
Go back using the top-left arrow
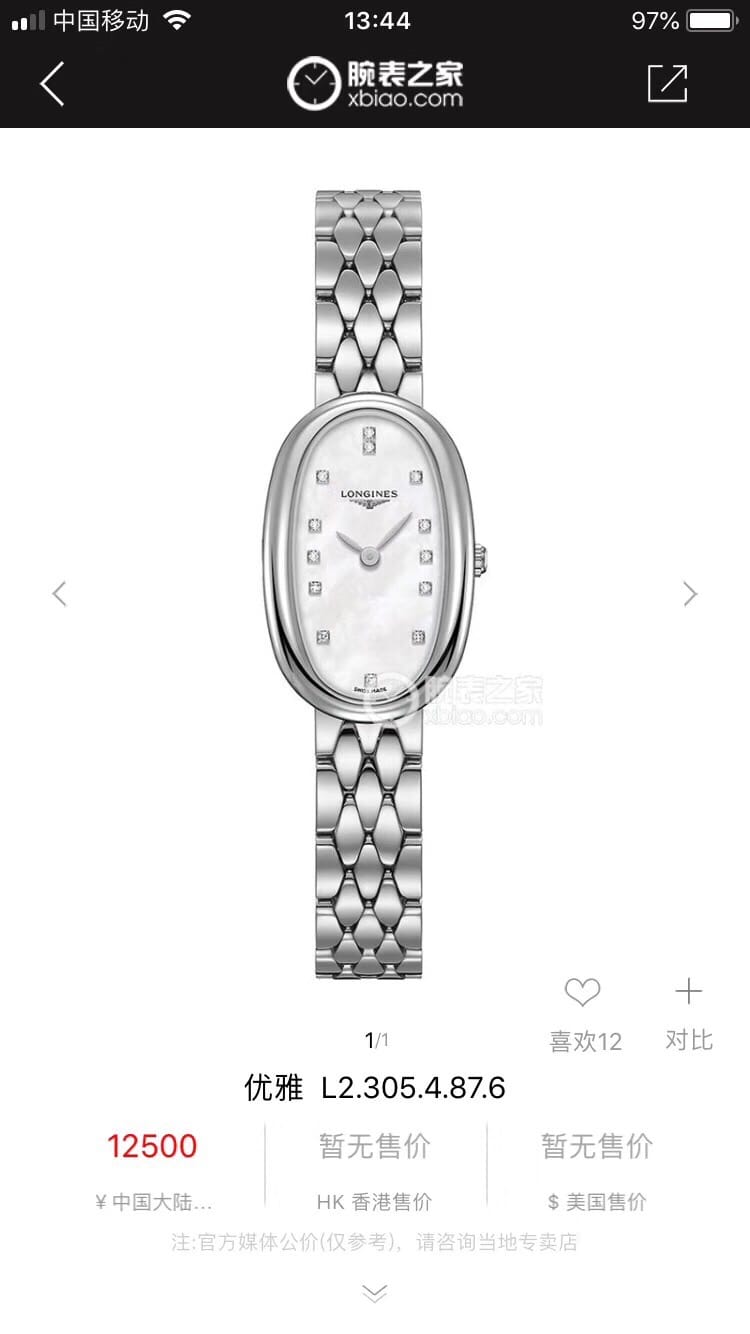tap(52, 83)
